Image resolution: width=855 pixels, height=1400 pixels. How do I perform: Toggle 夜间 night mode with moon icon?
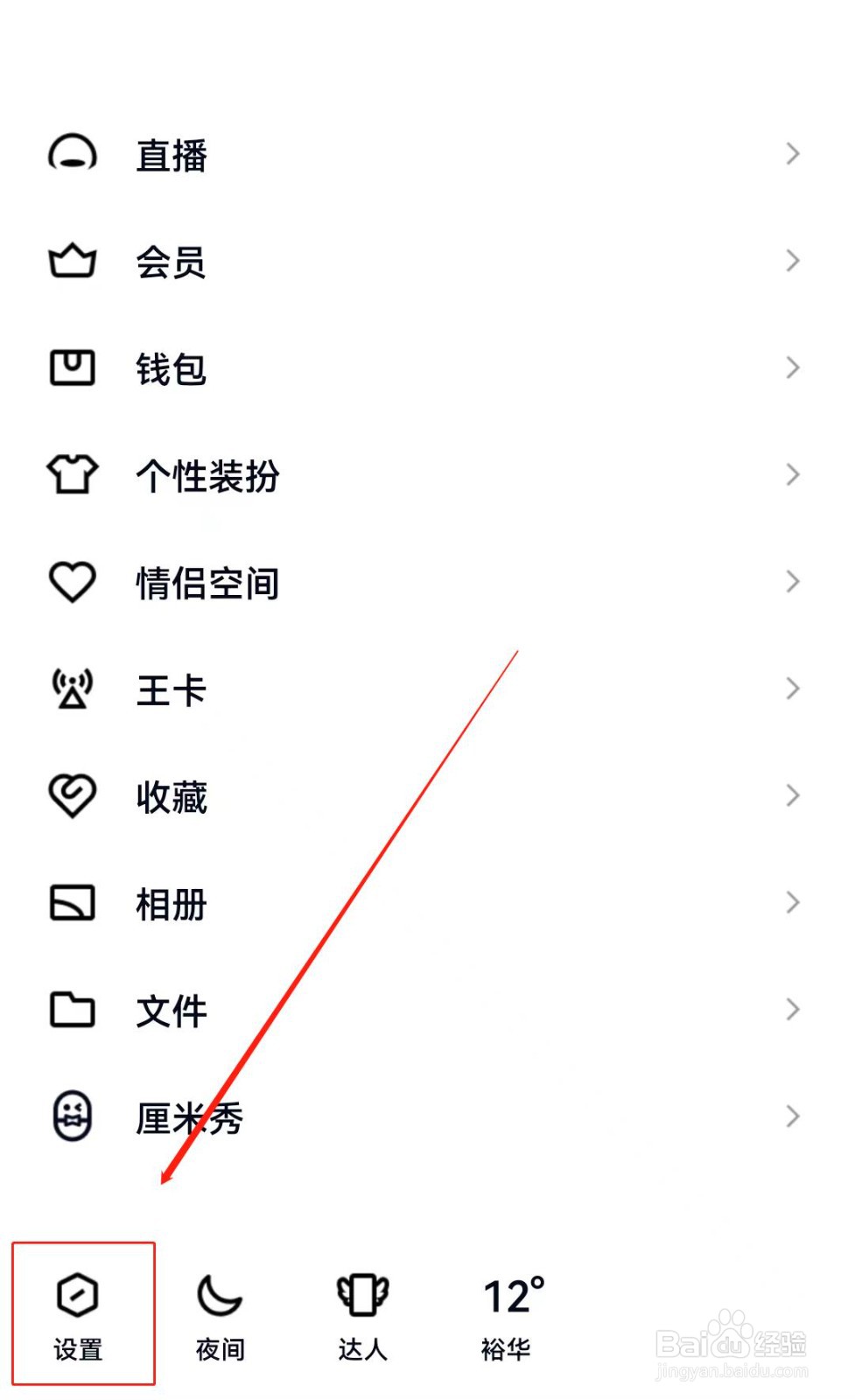tap(219, 1295)
